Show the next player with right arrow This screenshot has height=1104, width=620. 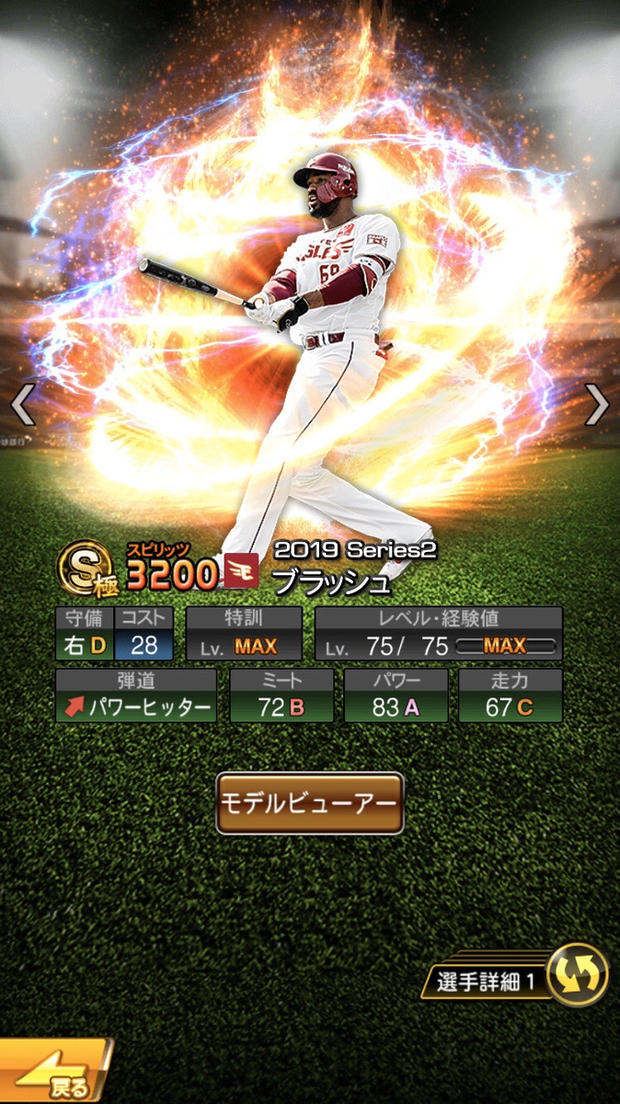tap(597, 405)
